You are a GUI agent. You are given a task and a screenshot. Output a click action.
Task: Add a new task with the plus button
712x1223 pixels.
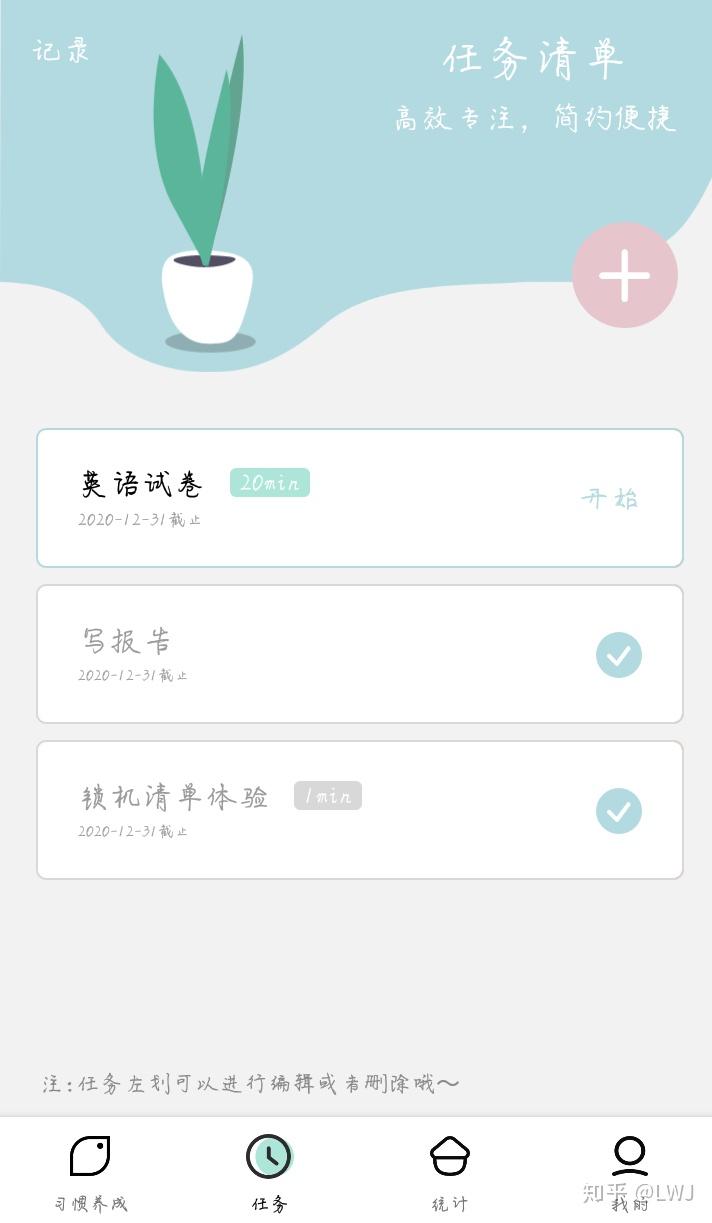[625, 275]
